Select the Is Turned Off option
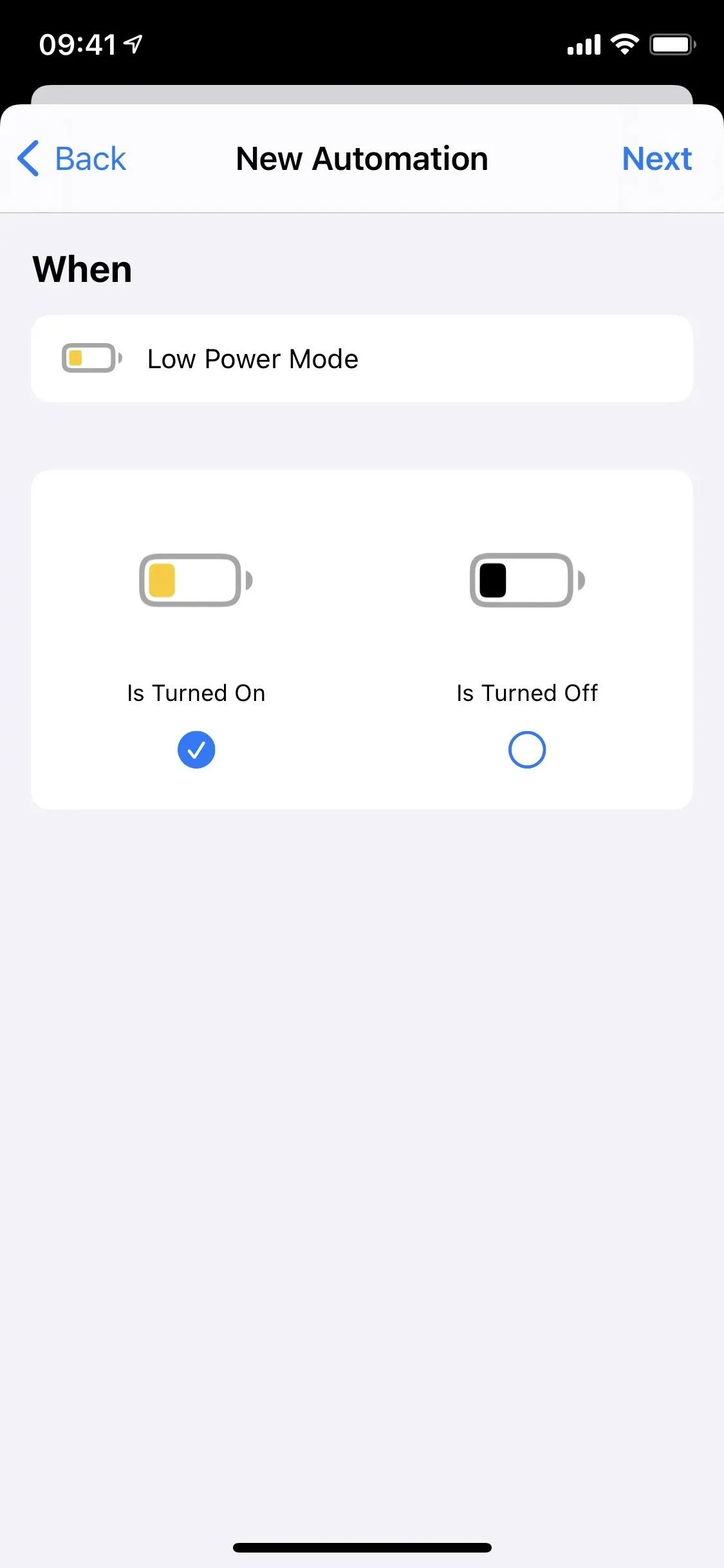 [527, 749]
